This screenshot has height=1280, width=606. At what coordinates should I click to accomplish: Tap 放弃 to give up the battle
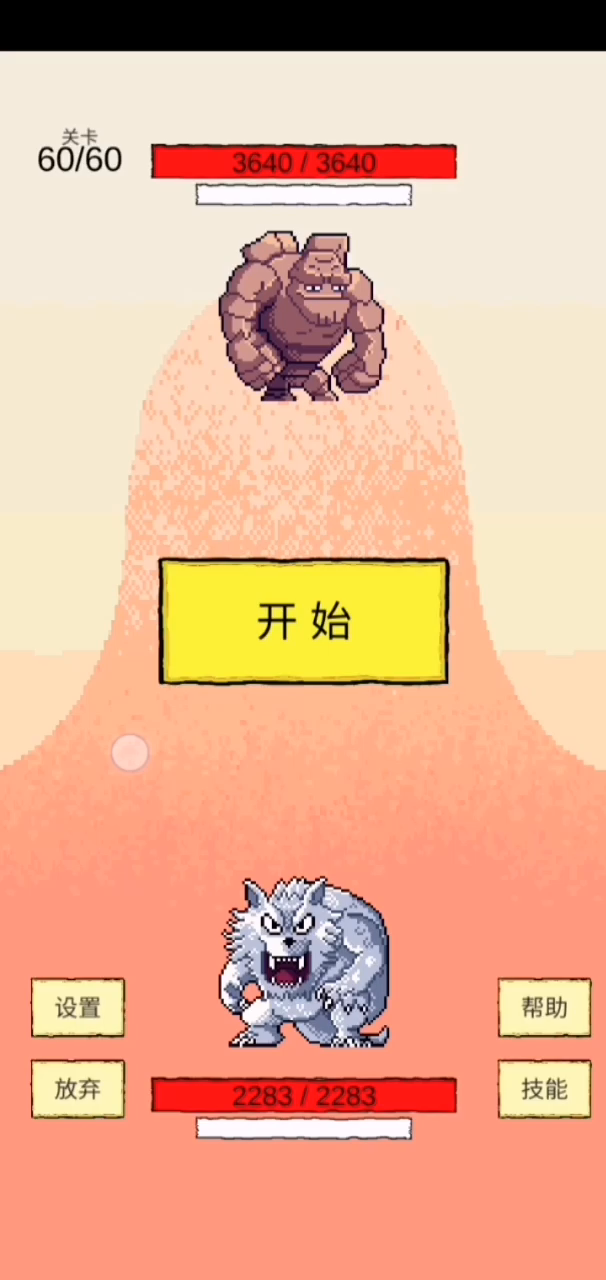tap(78, 1089)
